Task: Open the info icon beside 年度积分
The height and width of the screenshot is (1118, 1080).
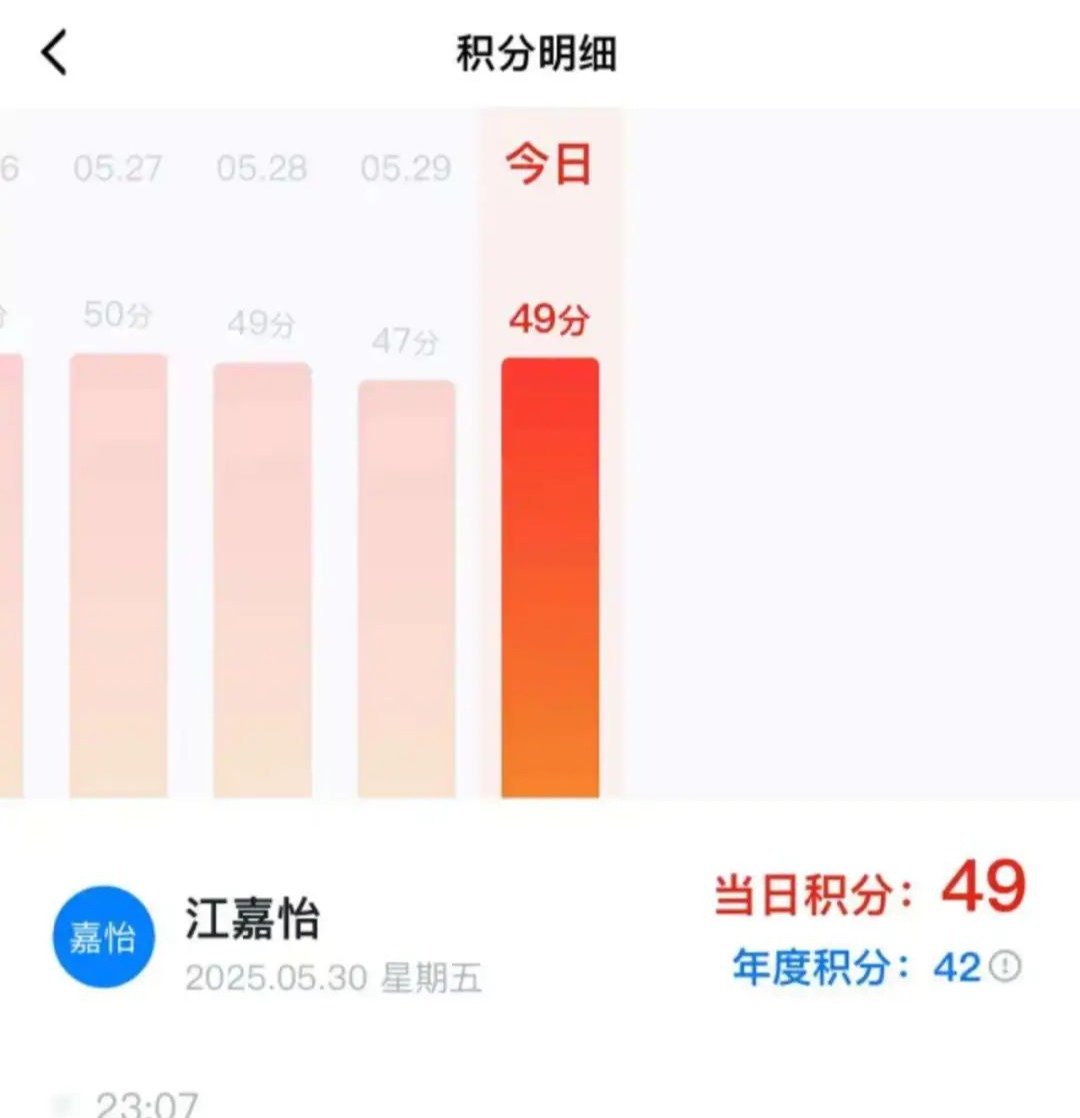Action: [1005, 966]
